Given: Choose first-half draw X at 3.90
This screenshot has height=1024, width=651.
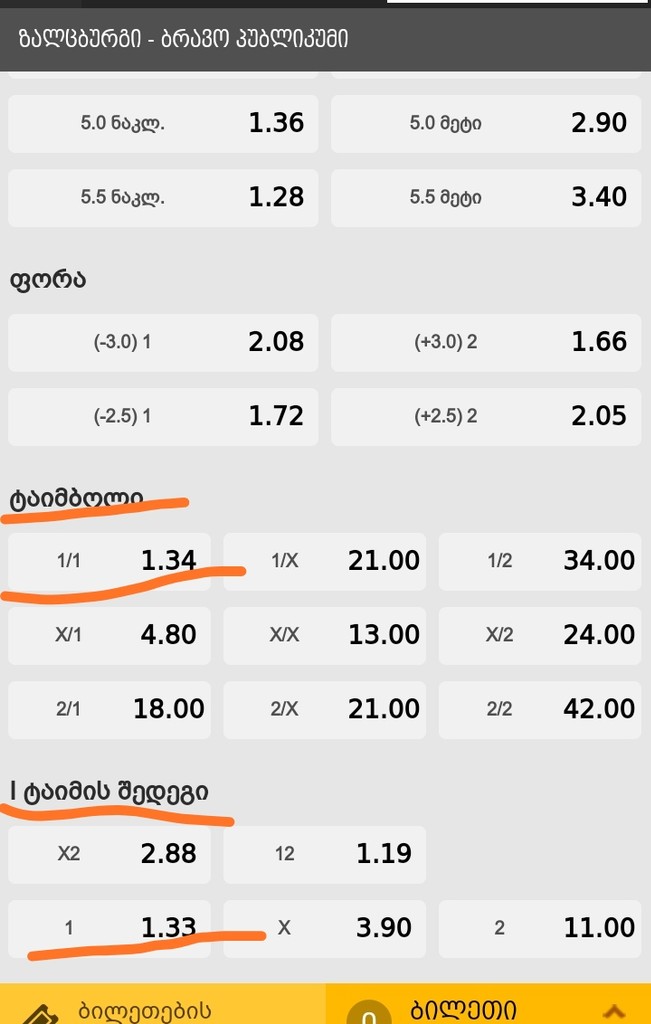Looking at the screenshot, I should 324,928.
